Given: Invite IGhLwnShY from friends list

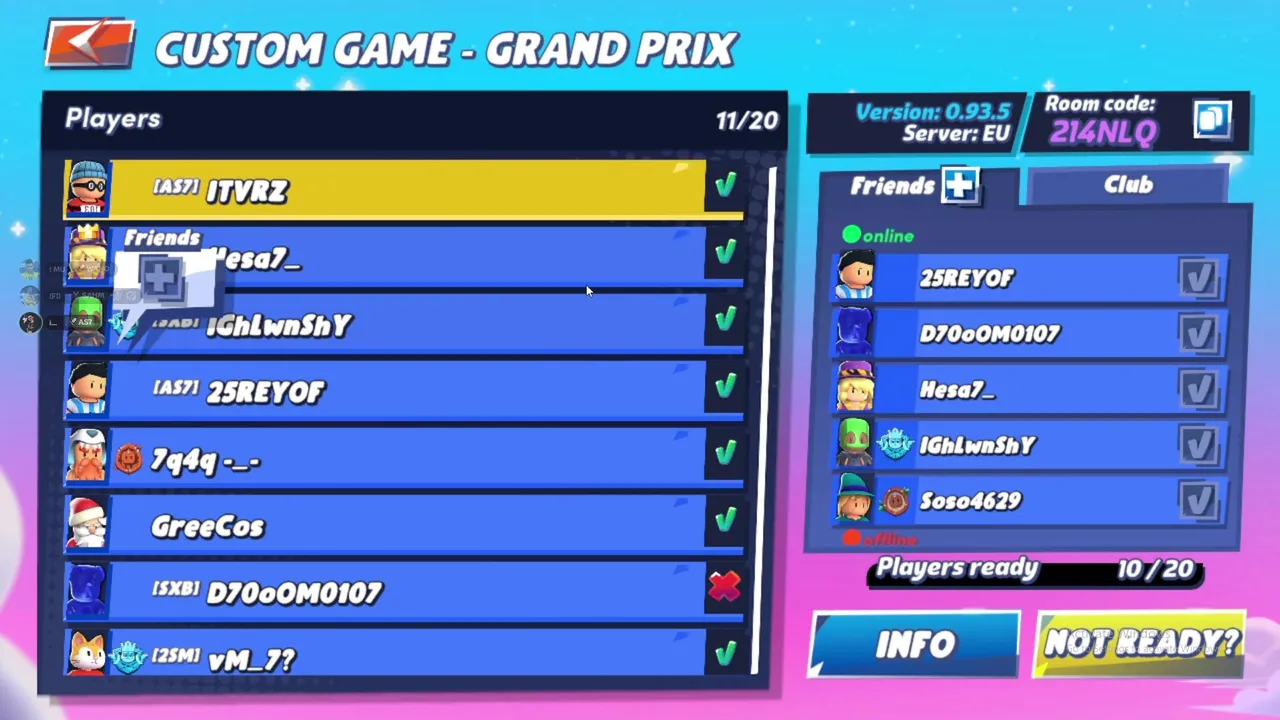Looking at the screenshot, I should click(1197, 445).
